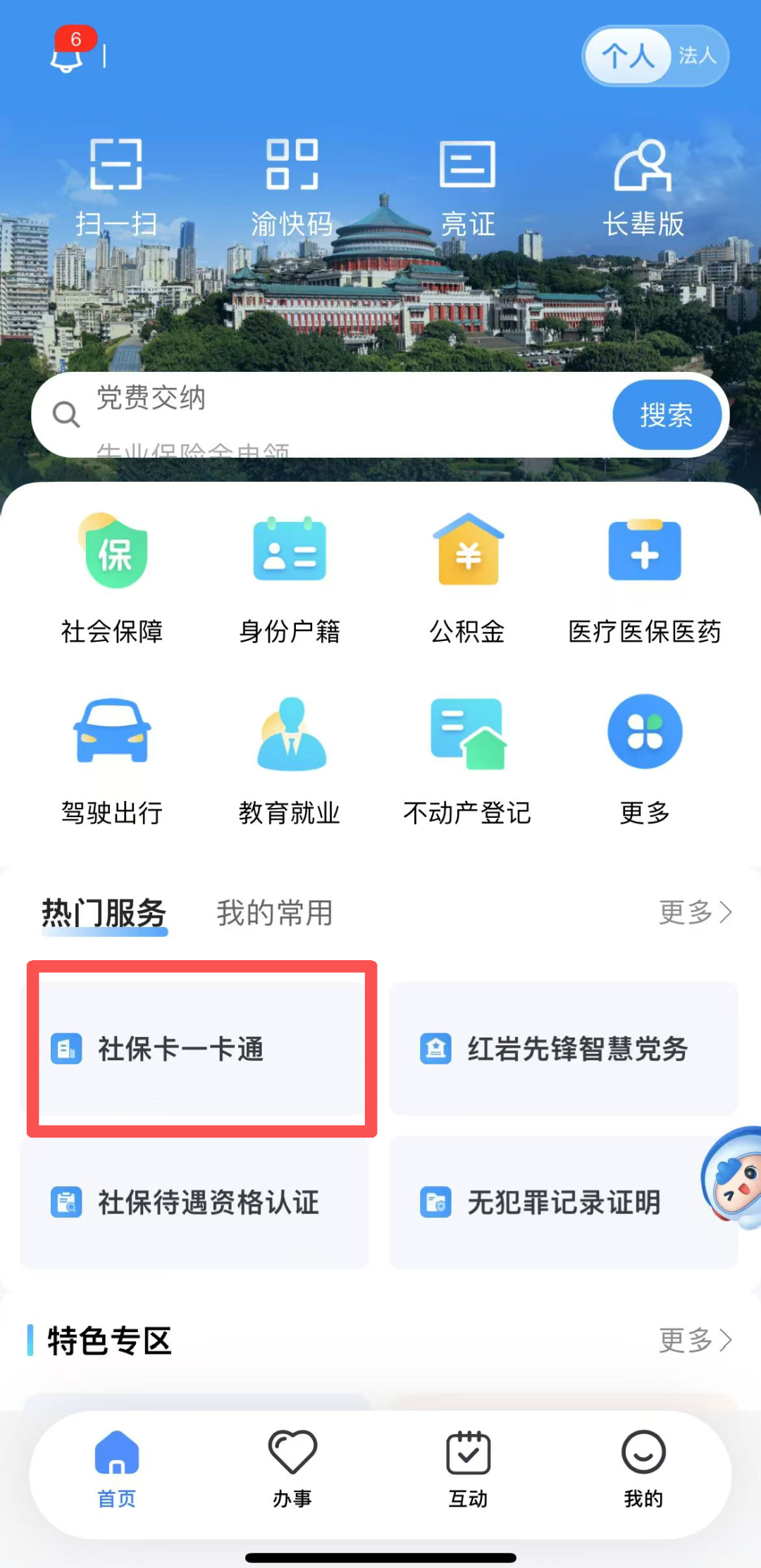Open 无犯罪记录证明 service
Screen dimensions: 761x1568
tap(564, 1202)
